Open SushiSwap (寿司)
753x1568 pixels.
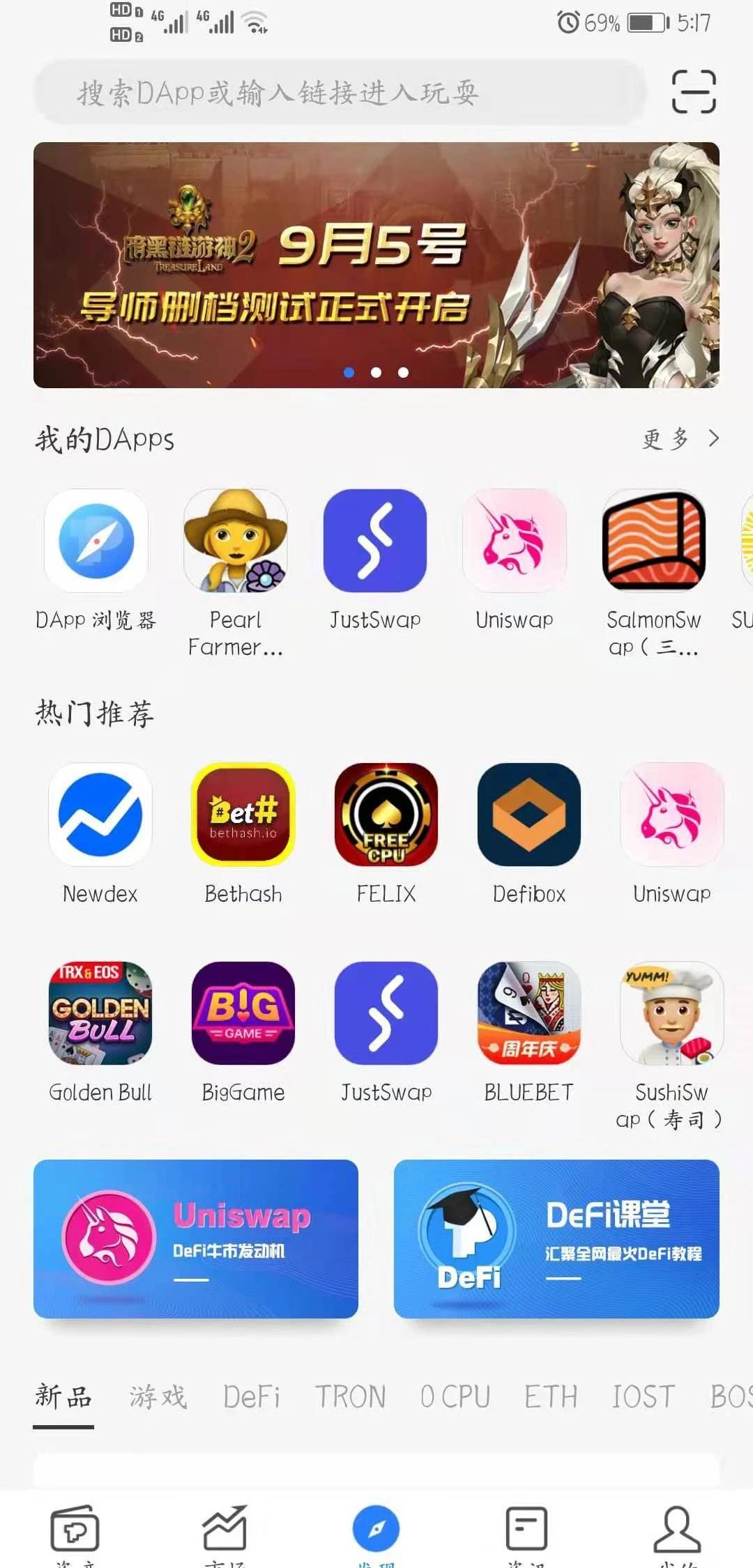point(671,1013)
